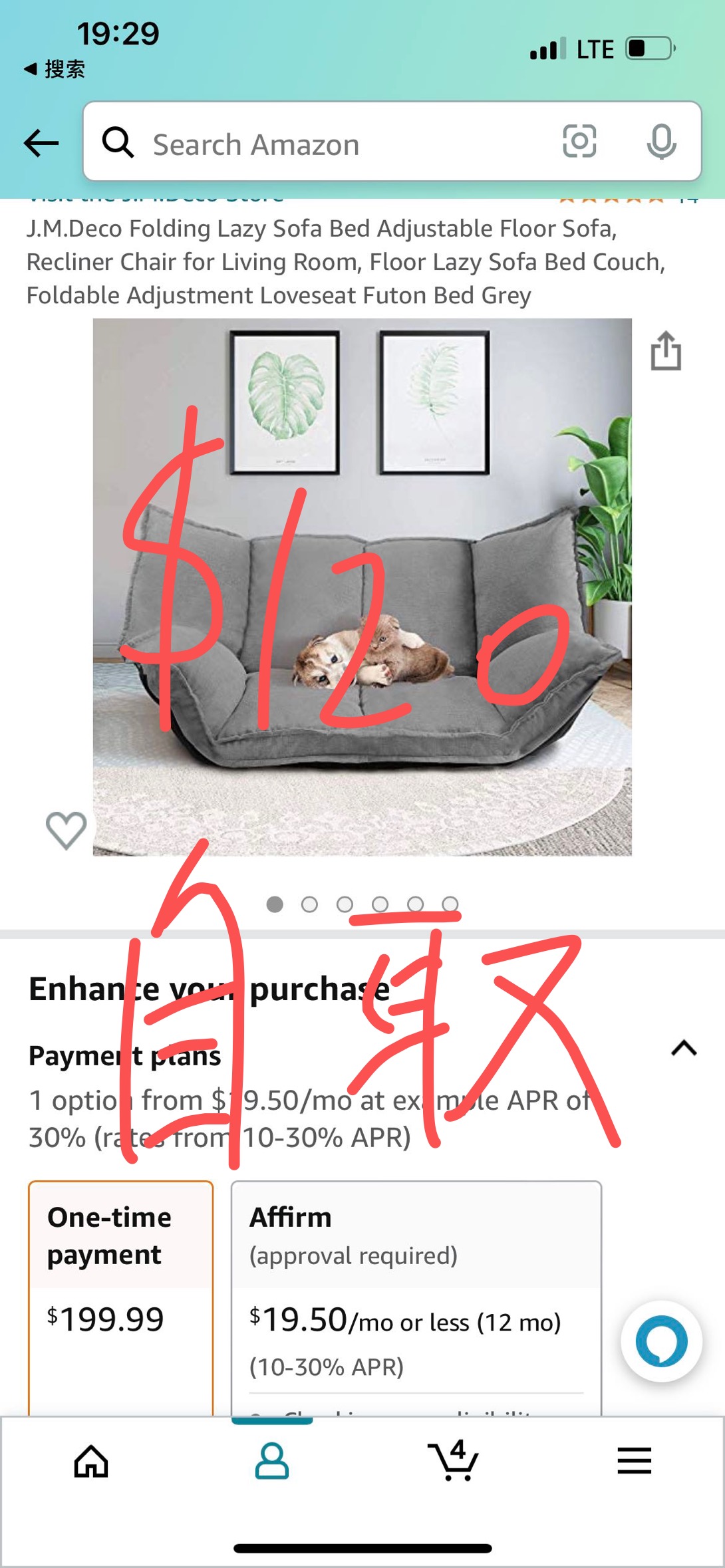The width and height of the screenshot is (725, 1568).
Task: Collapse the Payment plans section
Action: pyautogui.click(x=684, y=1049)
